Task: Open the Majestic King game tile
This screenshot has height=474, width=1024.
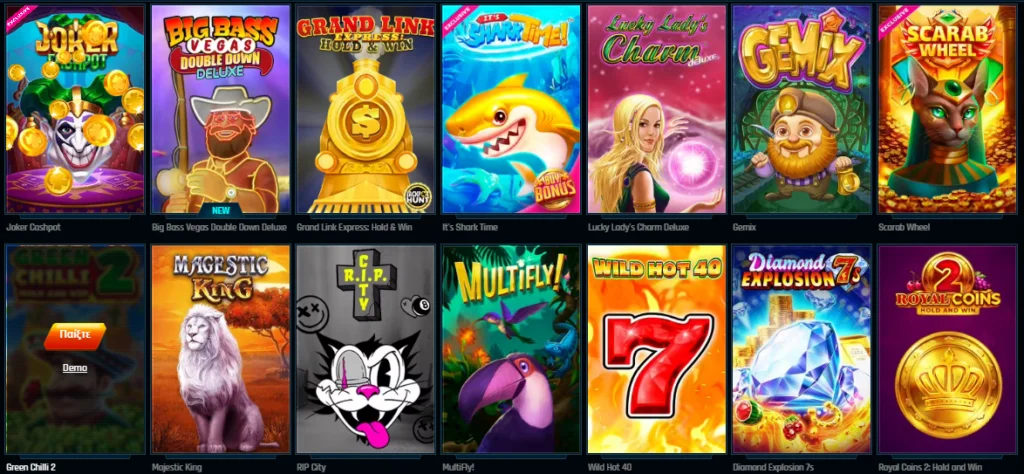Action: point(220,348)
